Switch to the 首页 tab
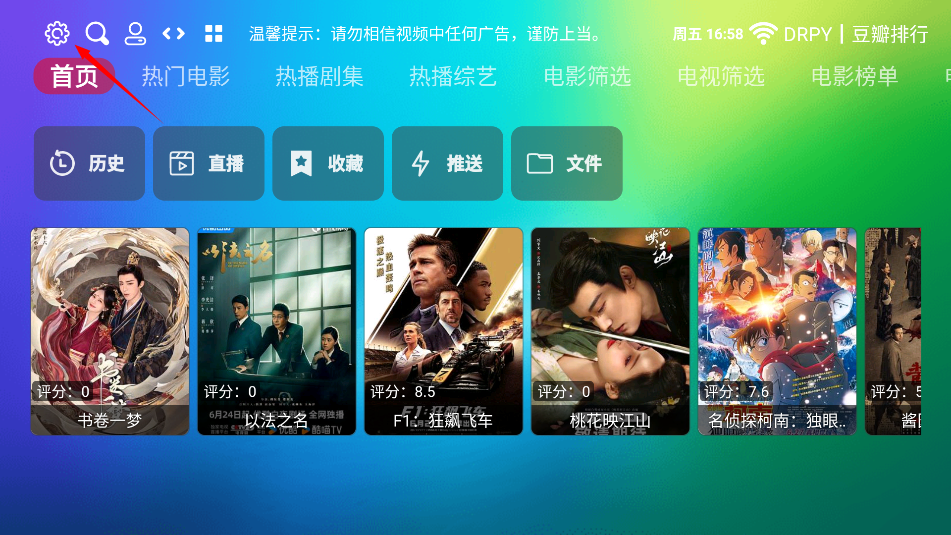Image resolution: width=951 pixels, height=535 pixels. 75,76
